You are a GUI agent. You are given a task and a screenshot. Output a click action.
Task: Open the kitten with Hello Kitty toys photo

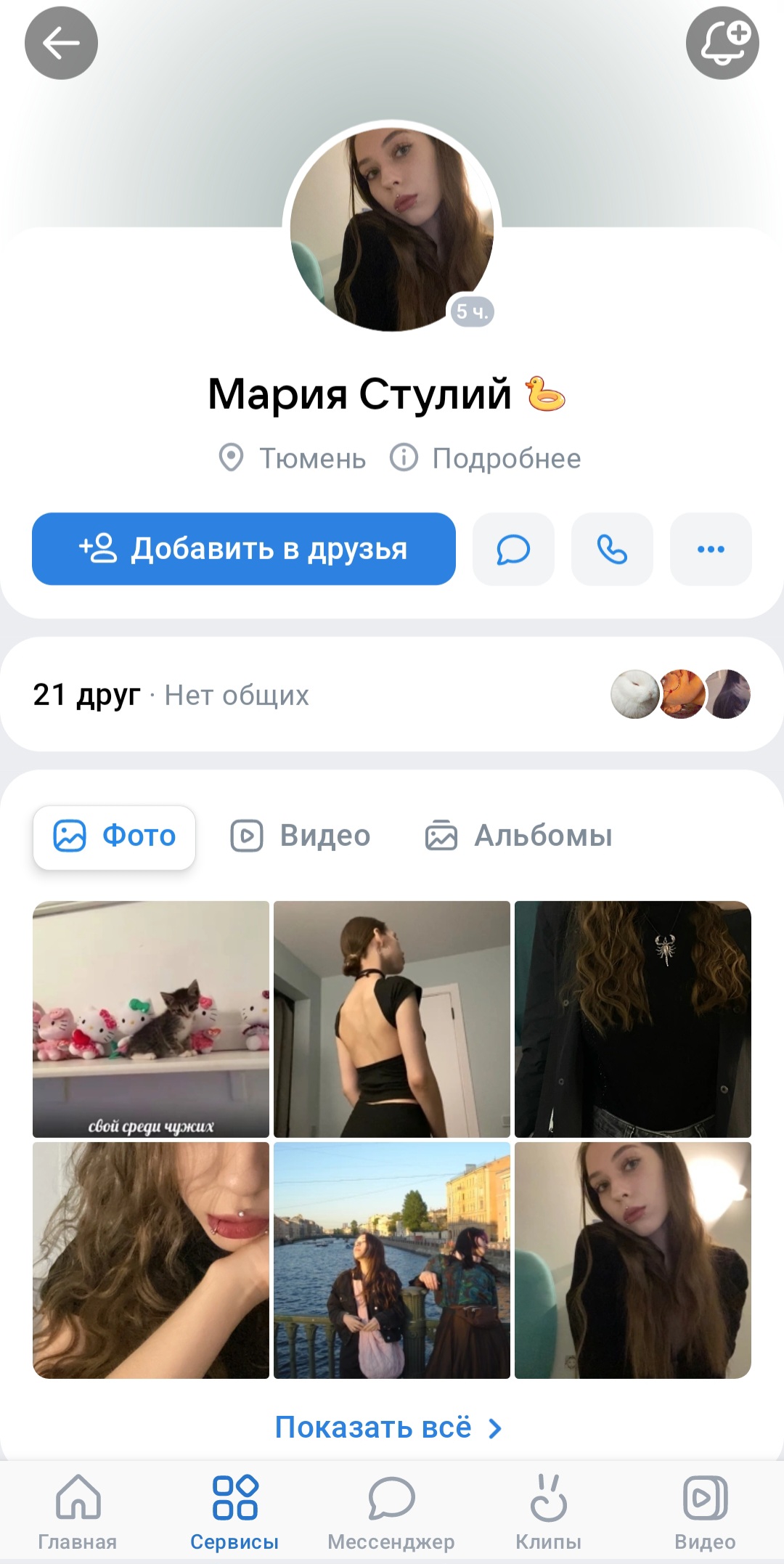coord(151,1019)
